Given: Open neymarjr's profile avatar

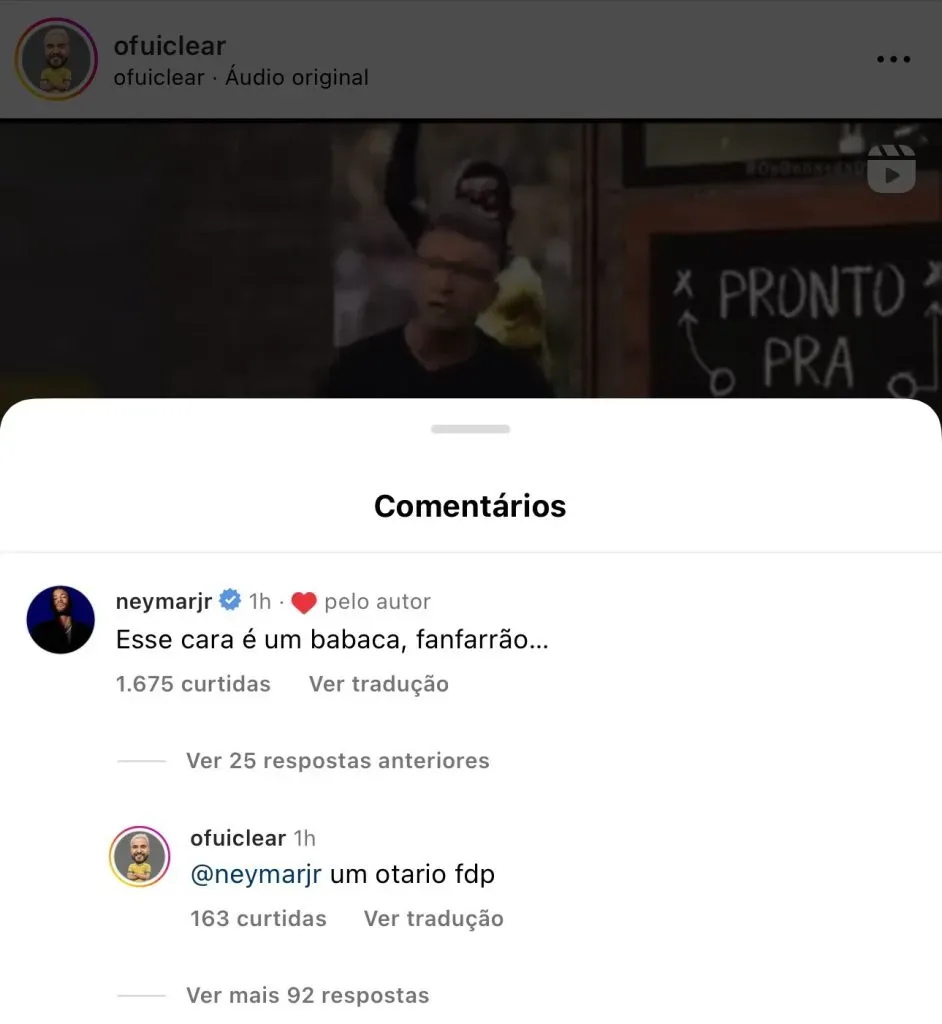Looking at the screenshot, I should tap(60, 620).
